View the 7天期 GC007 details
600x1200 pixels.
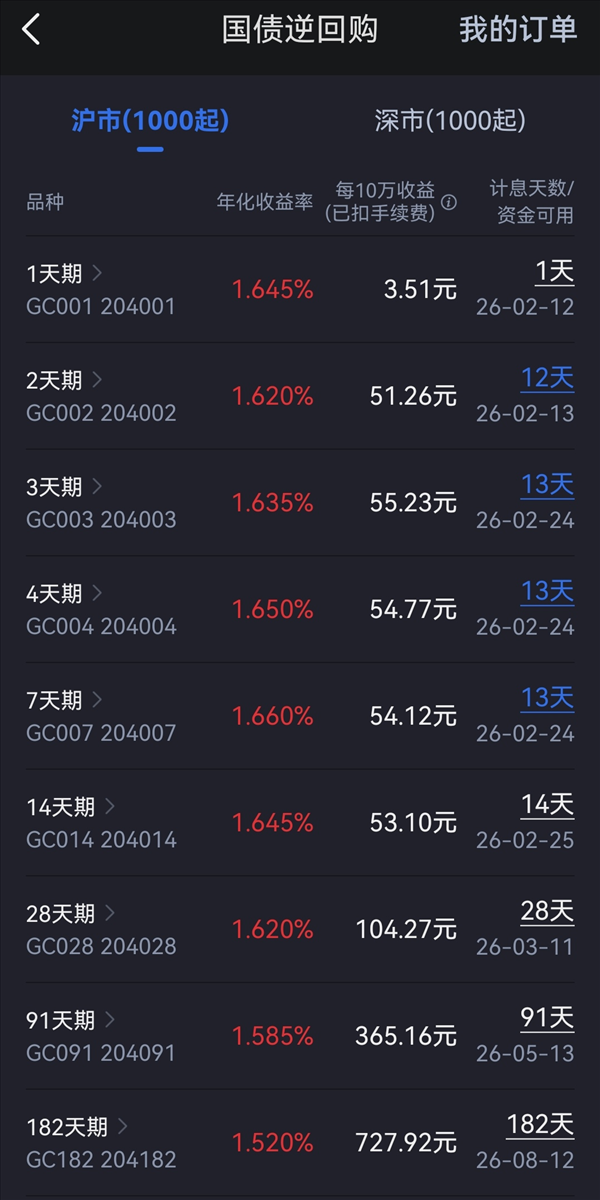100,716
